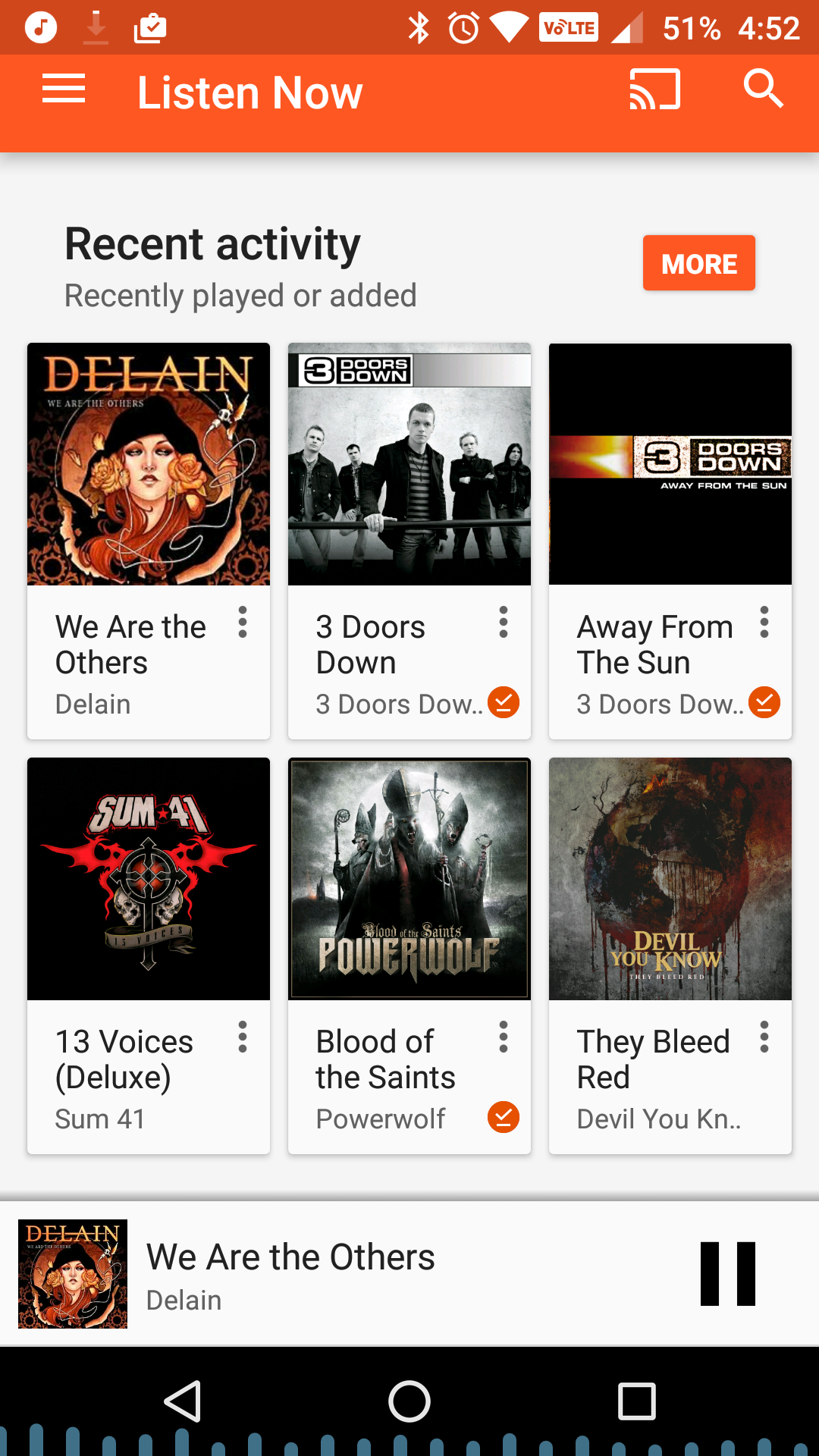Show options for Blood of the Saints
This screenshot has height=1456, width=819.
coord(504,1037)
